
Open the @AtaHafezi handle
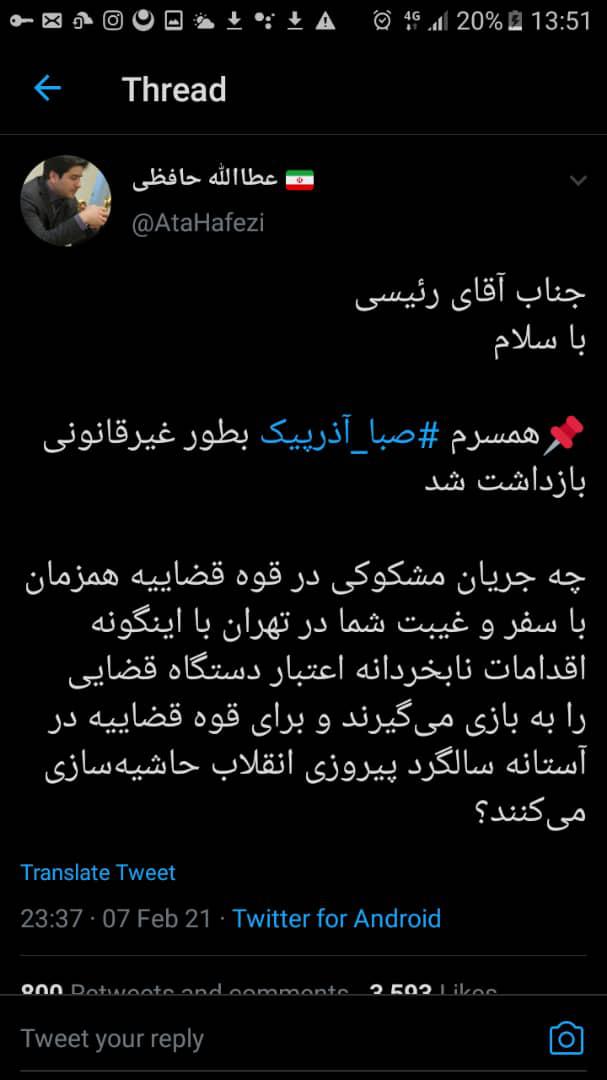(x=198, y=223)
